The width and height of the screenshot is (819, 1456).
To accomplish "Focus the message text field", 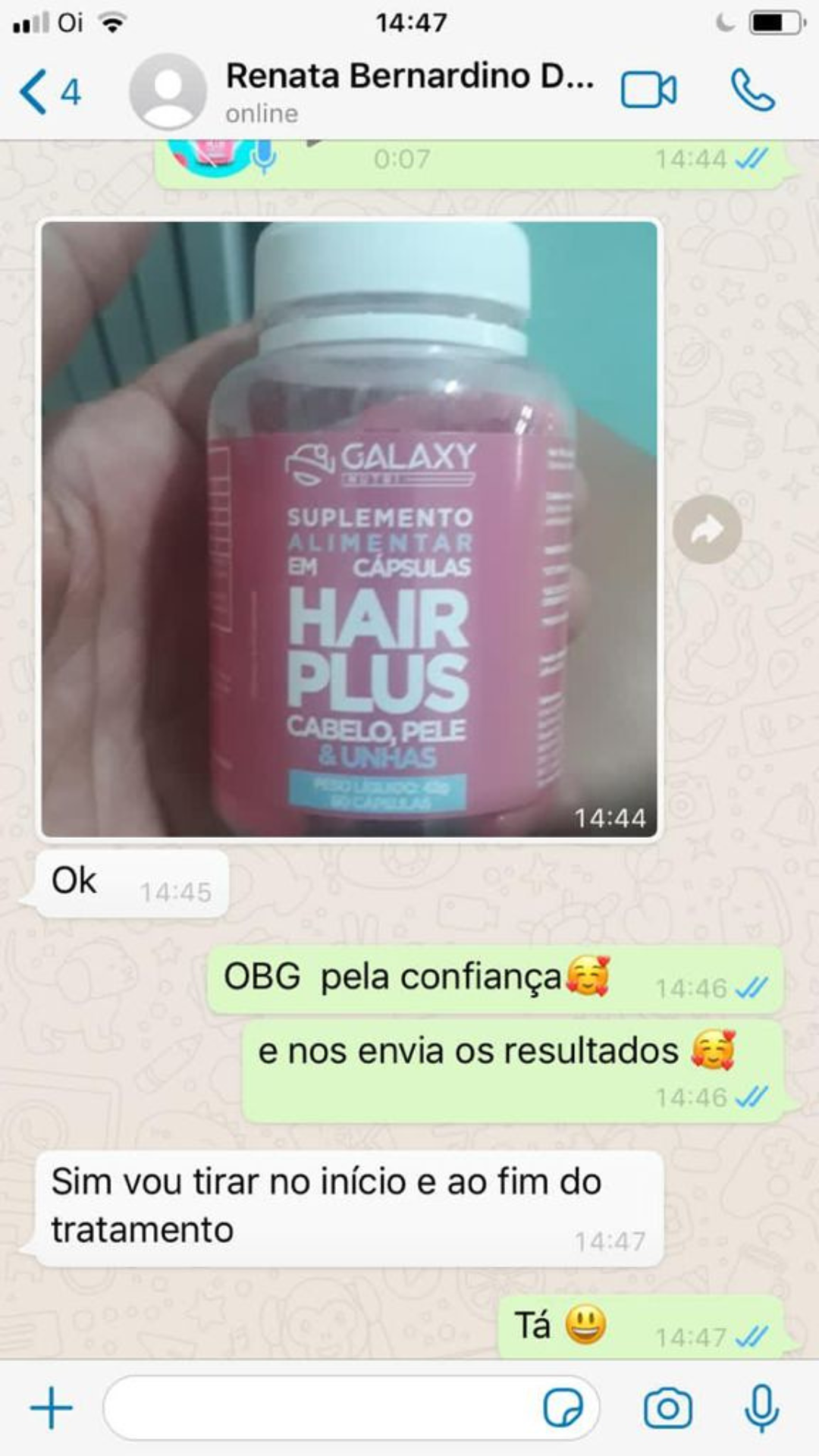I will 318,1408.
